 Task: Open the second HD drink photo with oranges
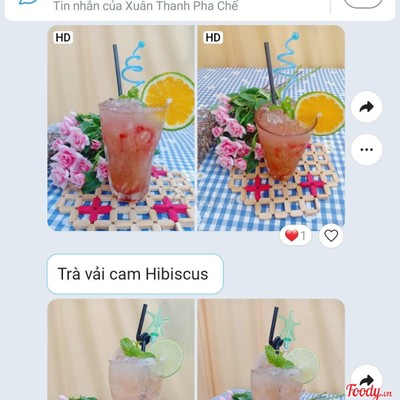coord(271,128)
